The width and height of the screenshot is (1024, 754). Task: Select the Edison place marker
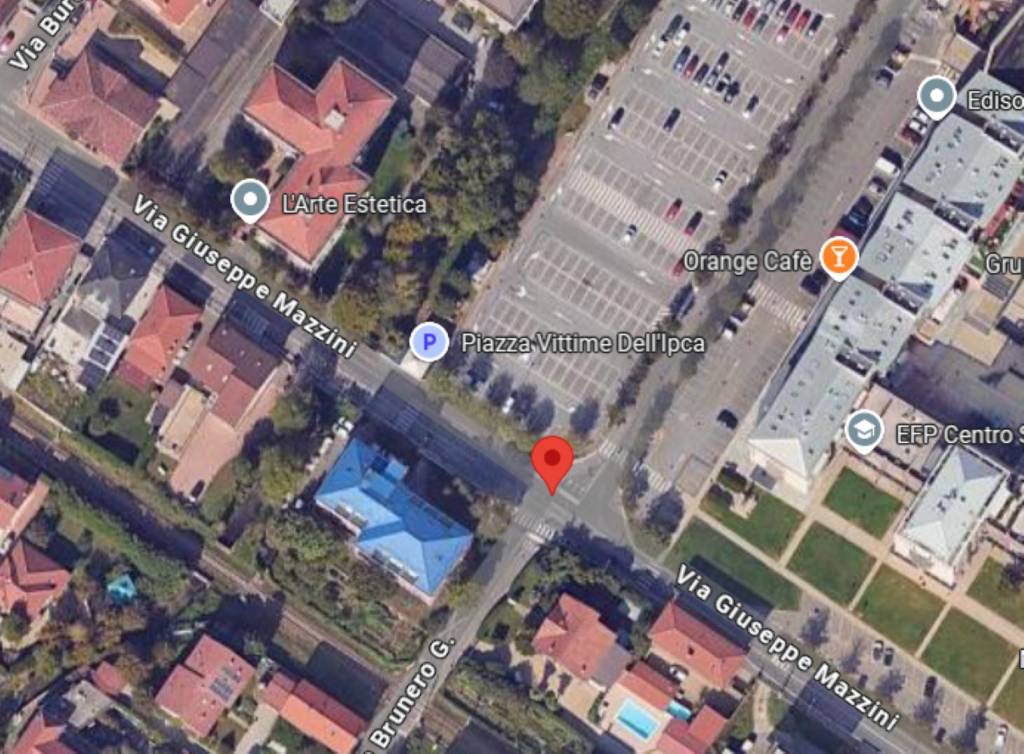coord(936,96)
